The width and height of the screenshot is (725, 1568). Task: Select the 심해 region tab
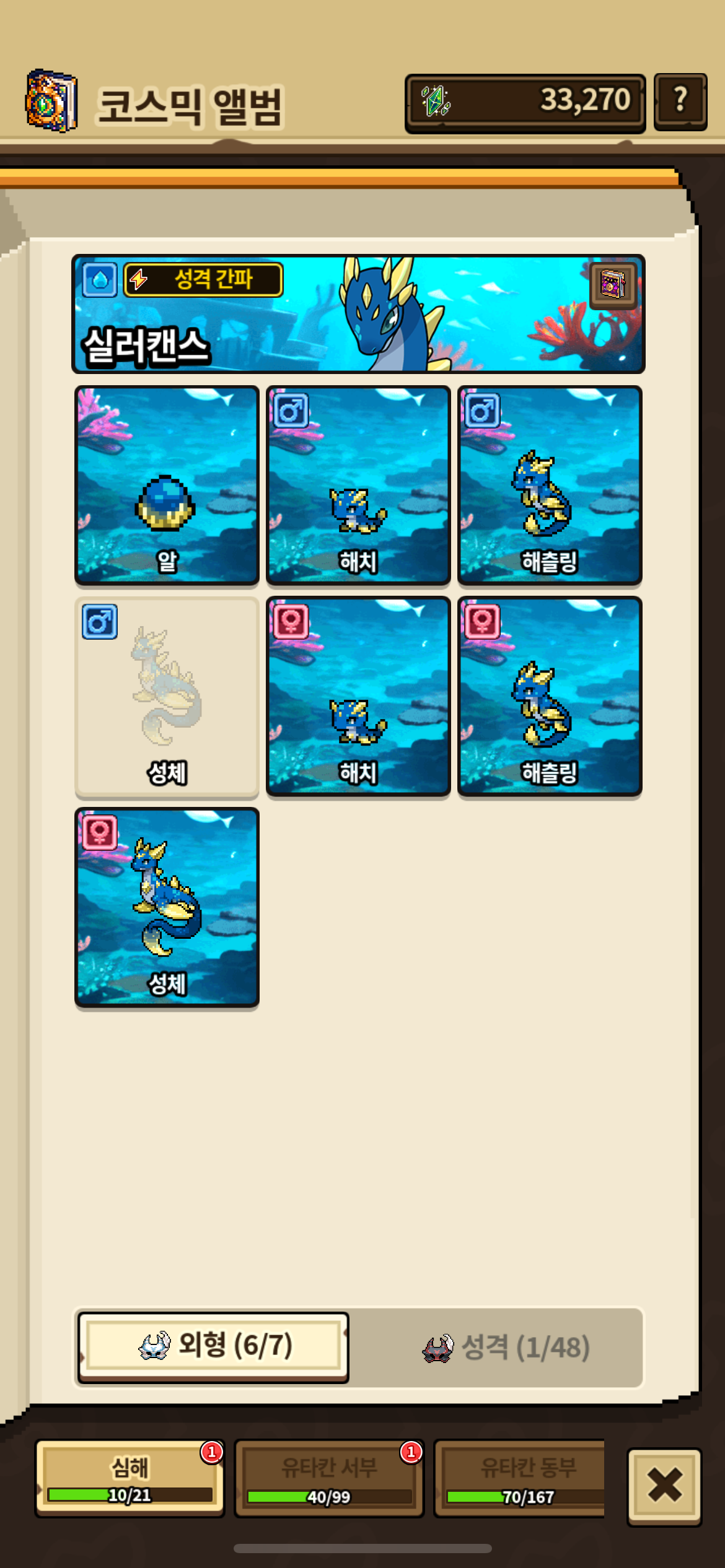(130, 1478)
